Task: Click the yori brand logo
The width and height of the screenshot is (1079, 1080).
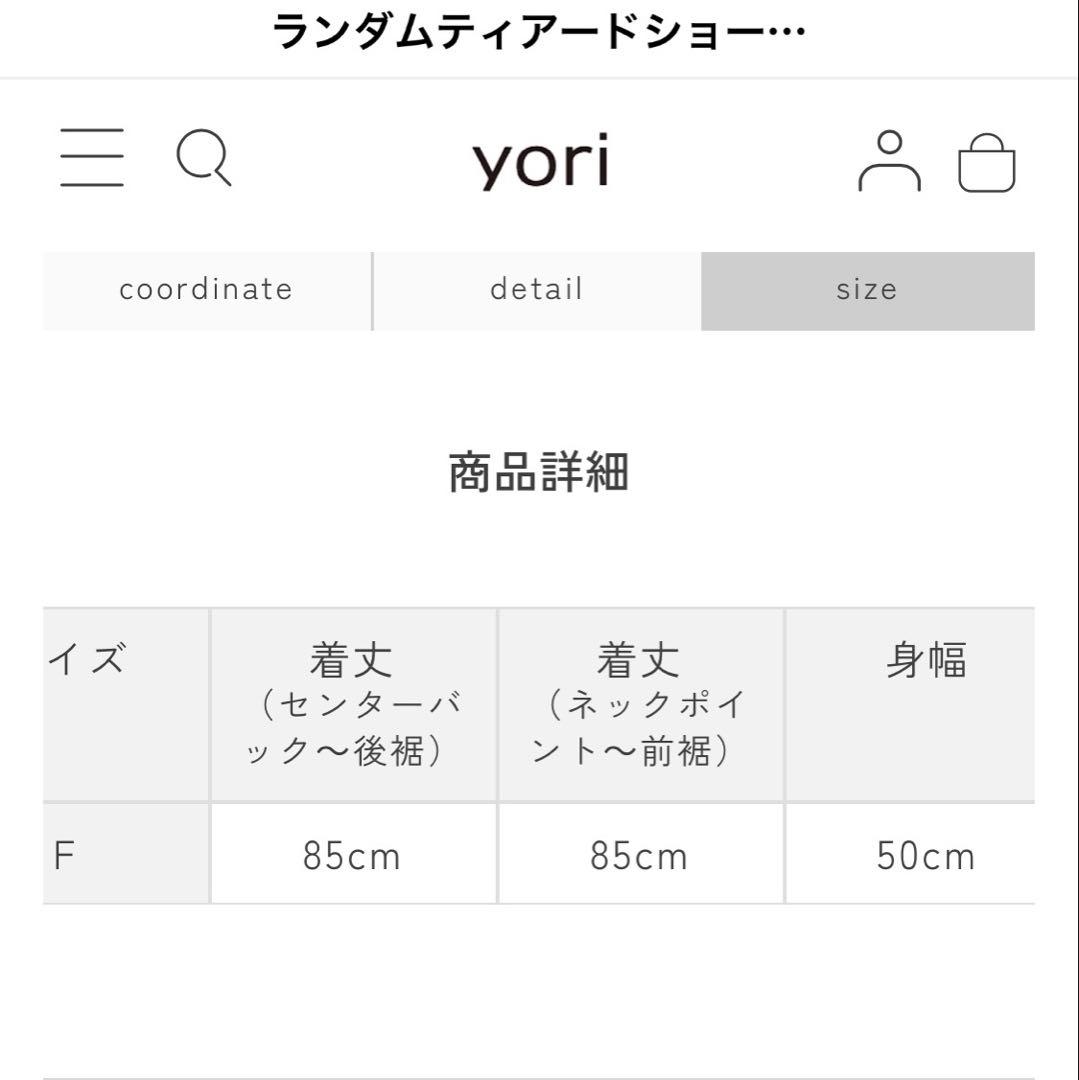Action: pyautogui.click(x=540, y=161)
